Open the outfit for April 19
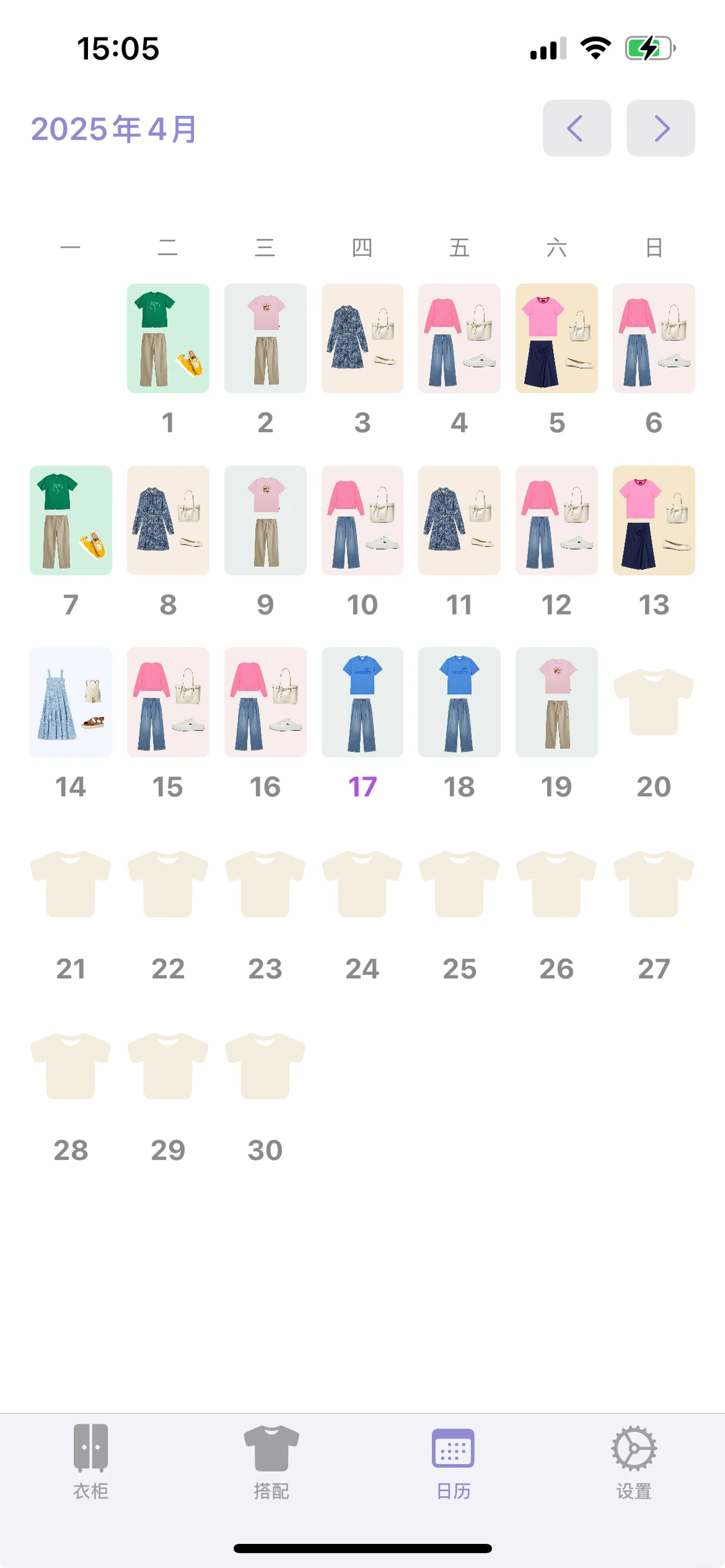 557,702
